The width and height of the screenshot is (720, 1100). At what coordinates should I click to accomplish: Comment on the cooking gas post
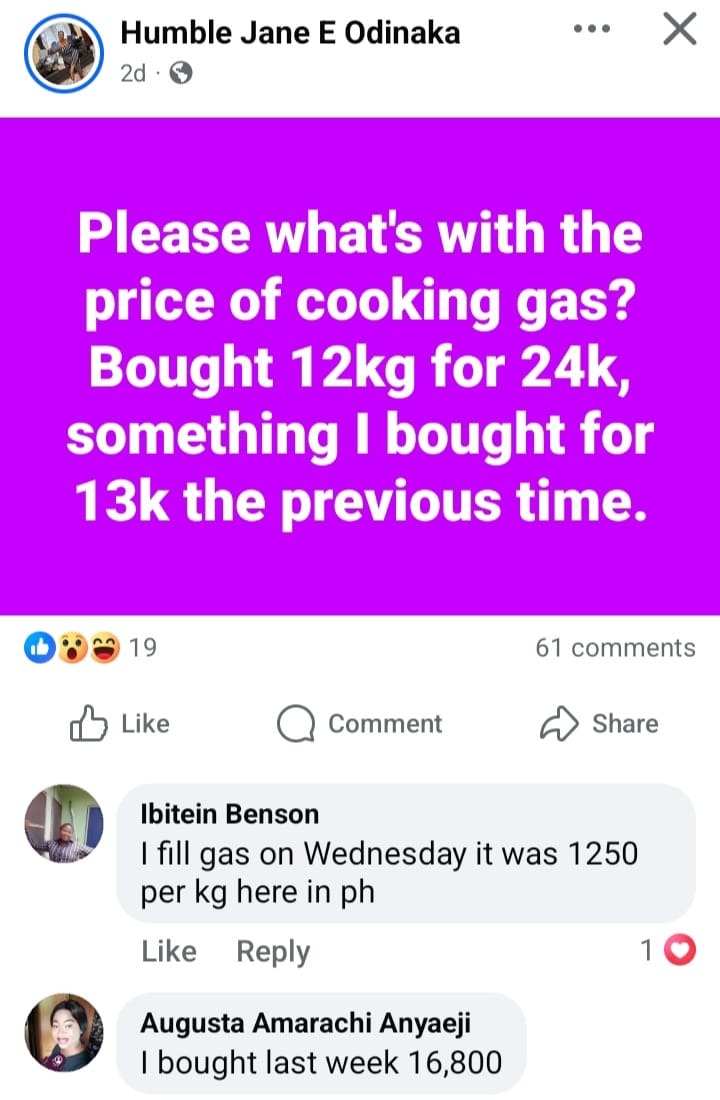coord(360,724)
